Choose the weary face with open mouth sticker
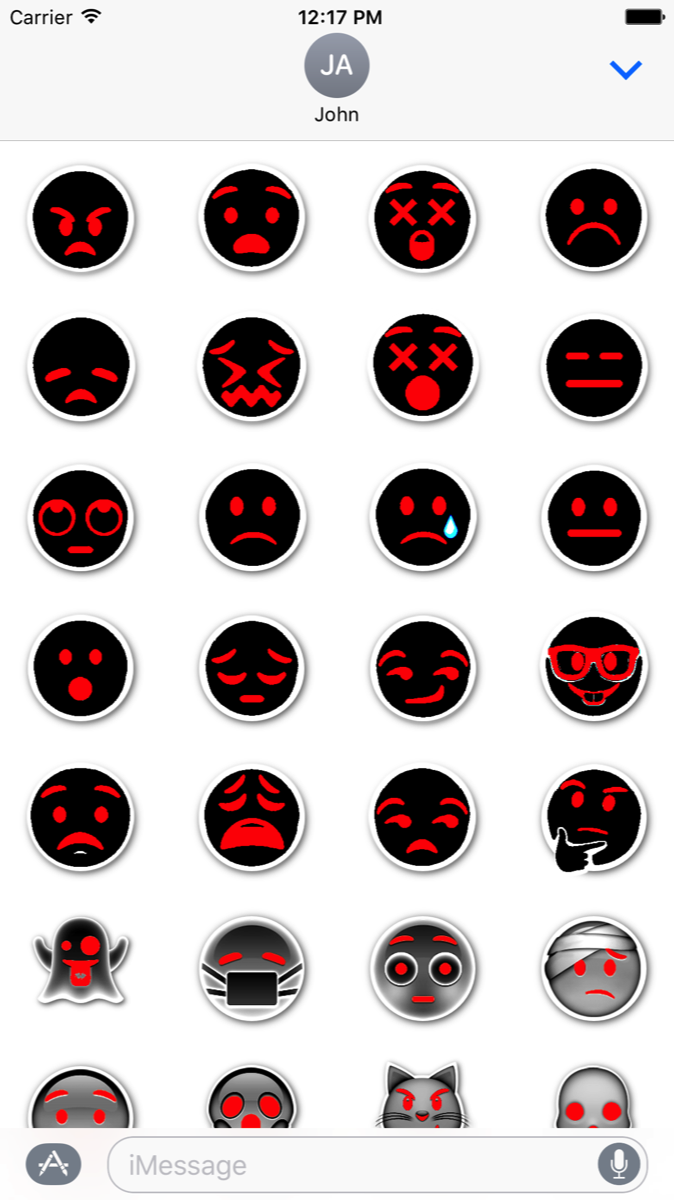 pyautogui.click(x=251, y=819)
